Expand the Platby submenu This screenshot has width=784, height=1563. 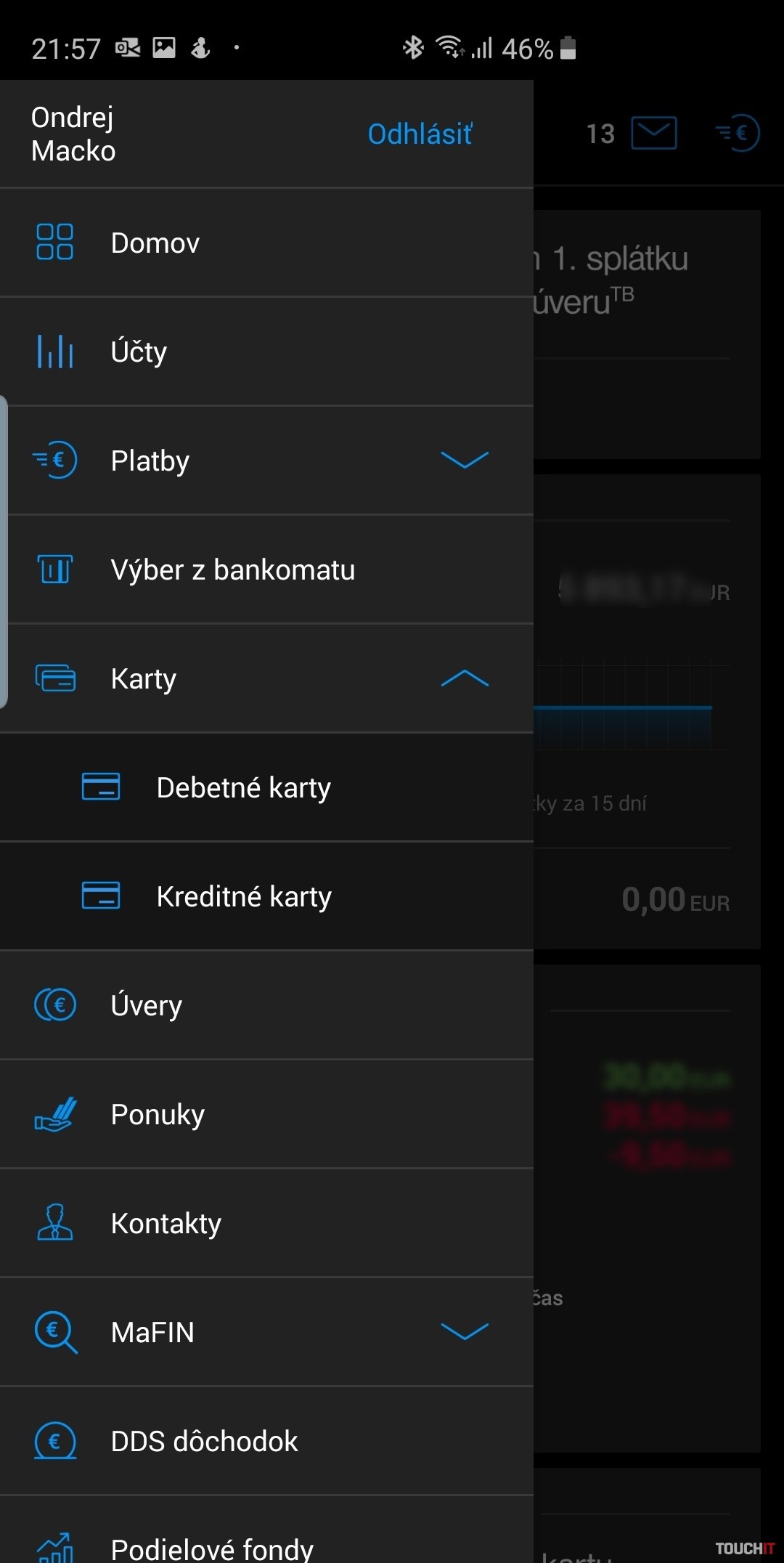465,460
